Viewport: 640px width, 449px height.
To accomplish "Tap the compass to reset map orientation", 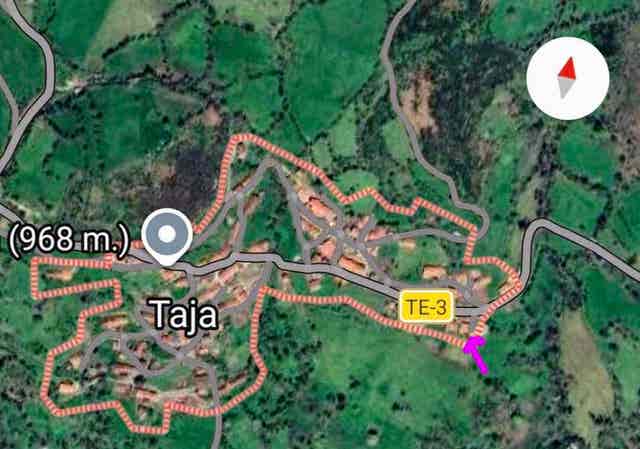I will 567,79.
